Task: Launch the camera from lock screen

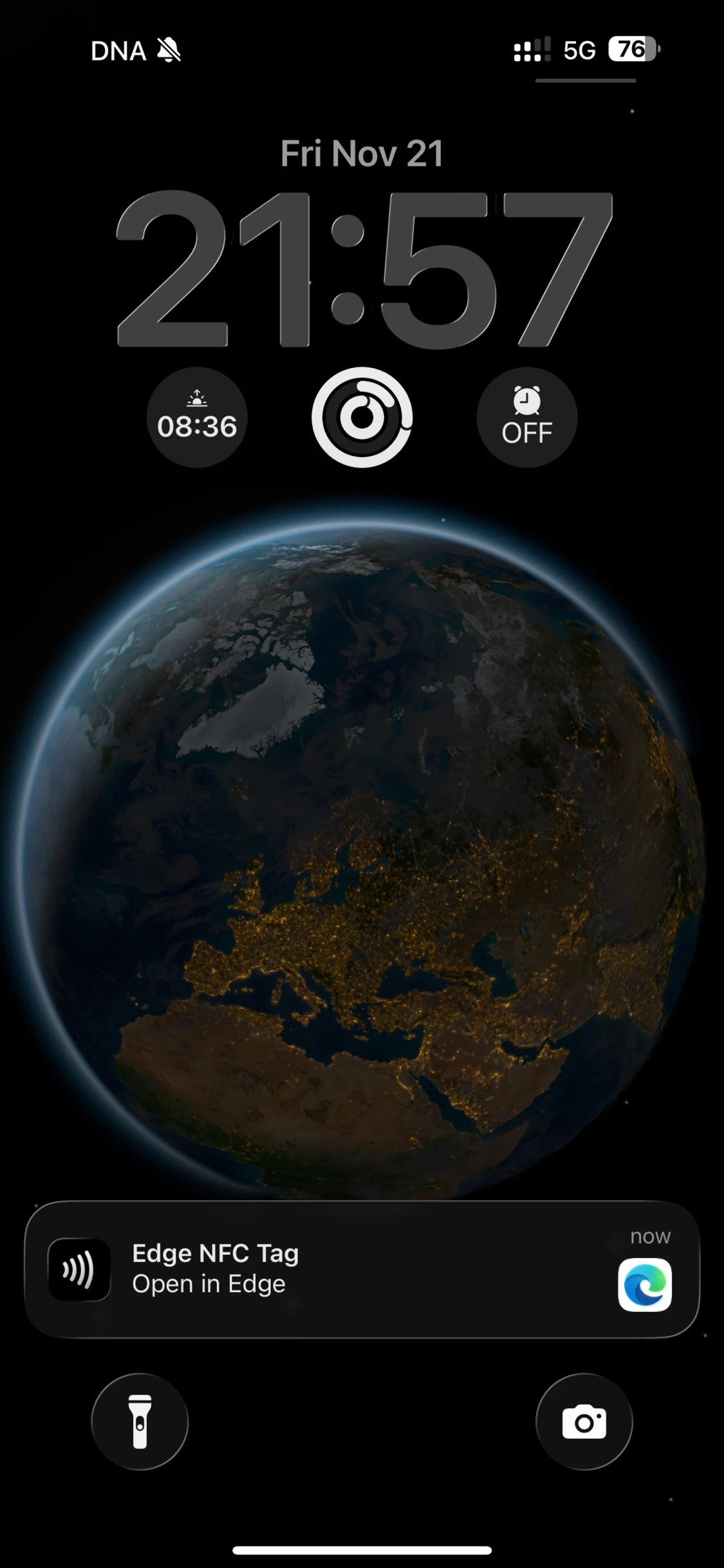Action: (x=584, y=1421)
